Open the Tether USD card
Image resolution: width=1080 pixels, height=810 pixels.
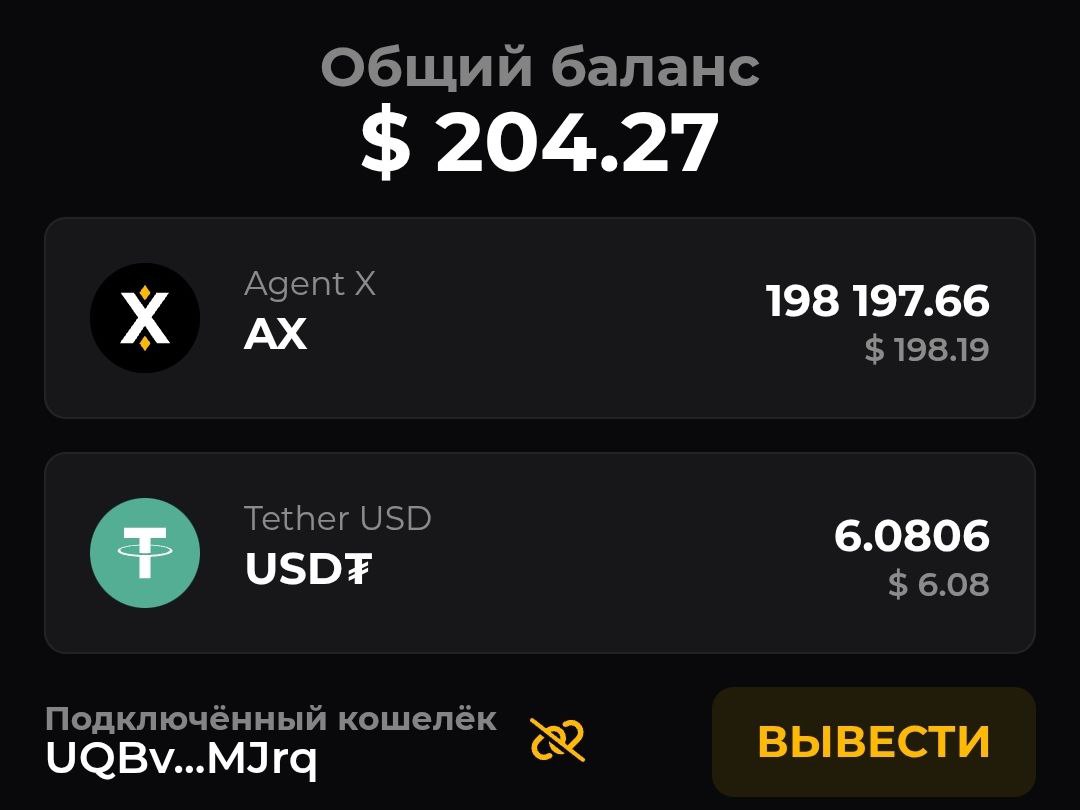(539, 553)
